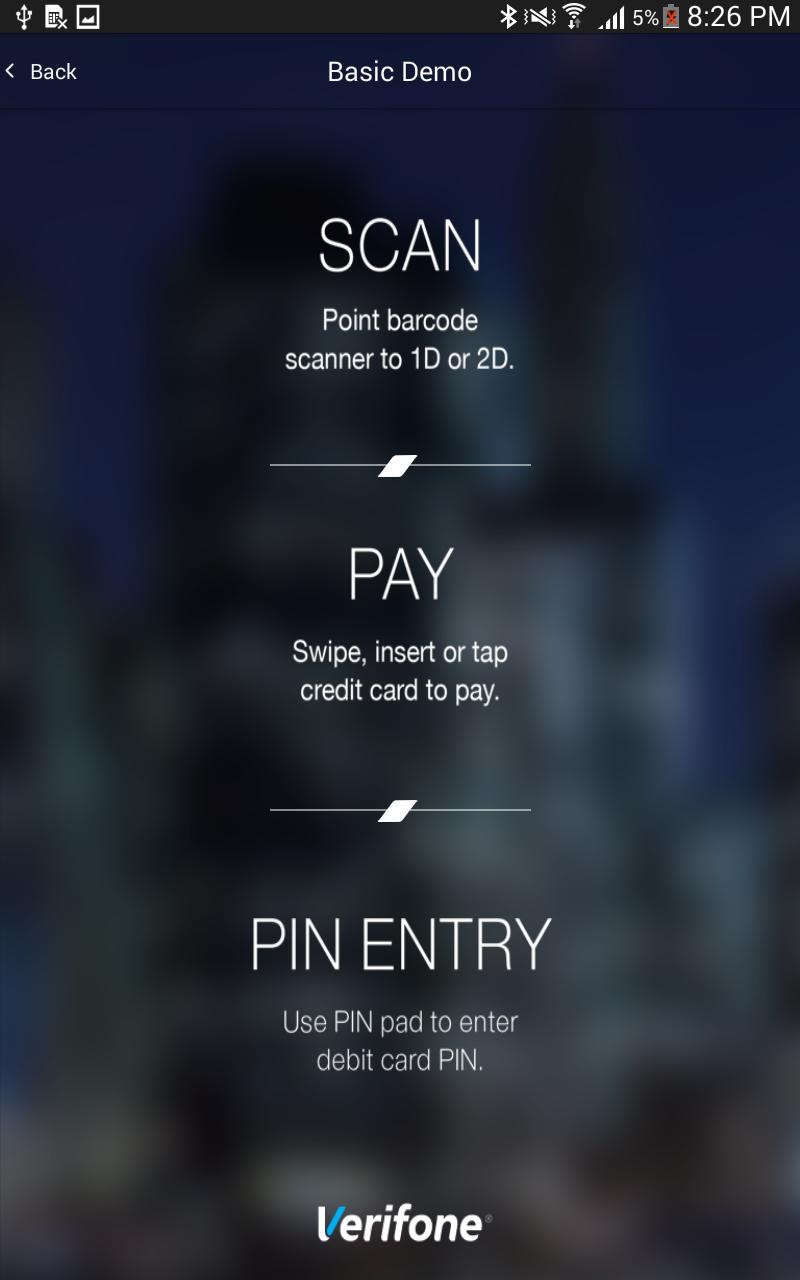Viewport: 800px width, 1280px height.
Task: Select the PAY credit card demo
Action: 400,575
